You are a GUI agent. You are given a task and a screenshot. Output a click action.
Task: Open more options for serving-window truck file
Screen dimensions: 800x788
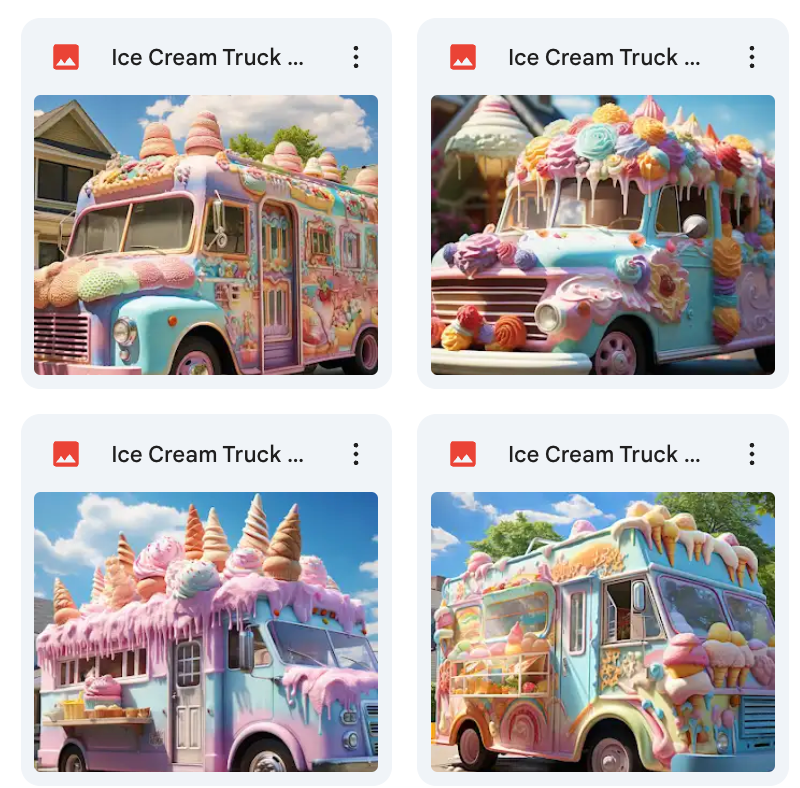(752, 454)
